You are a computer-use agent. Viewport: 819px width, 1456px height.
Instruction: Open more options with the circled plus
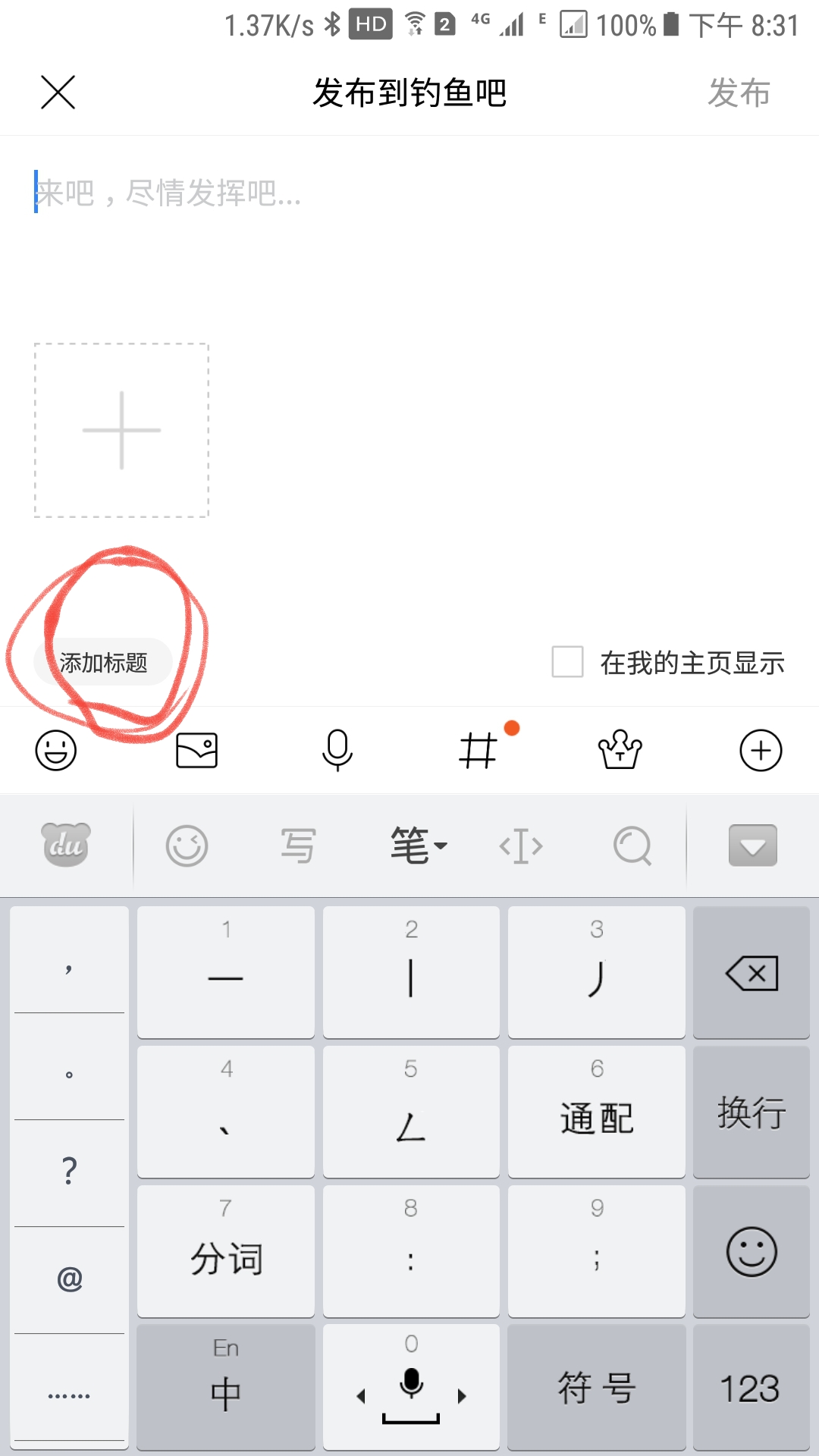(x=761, y=750)
